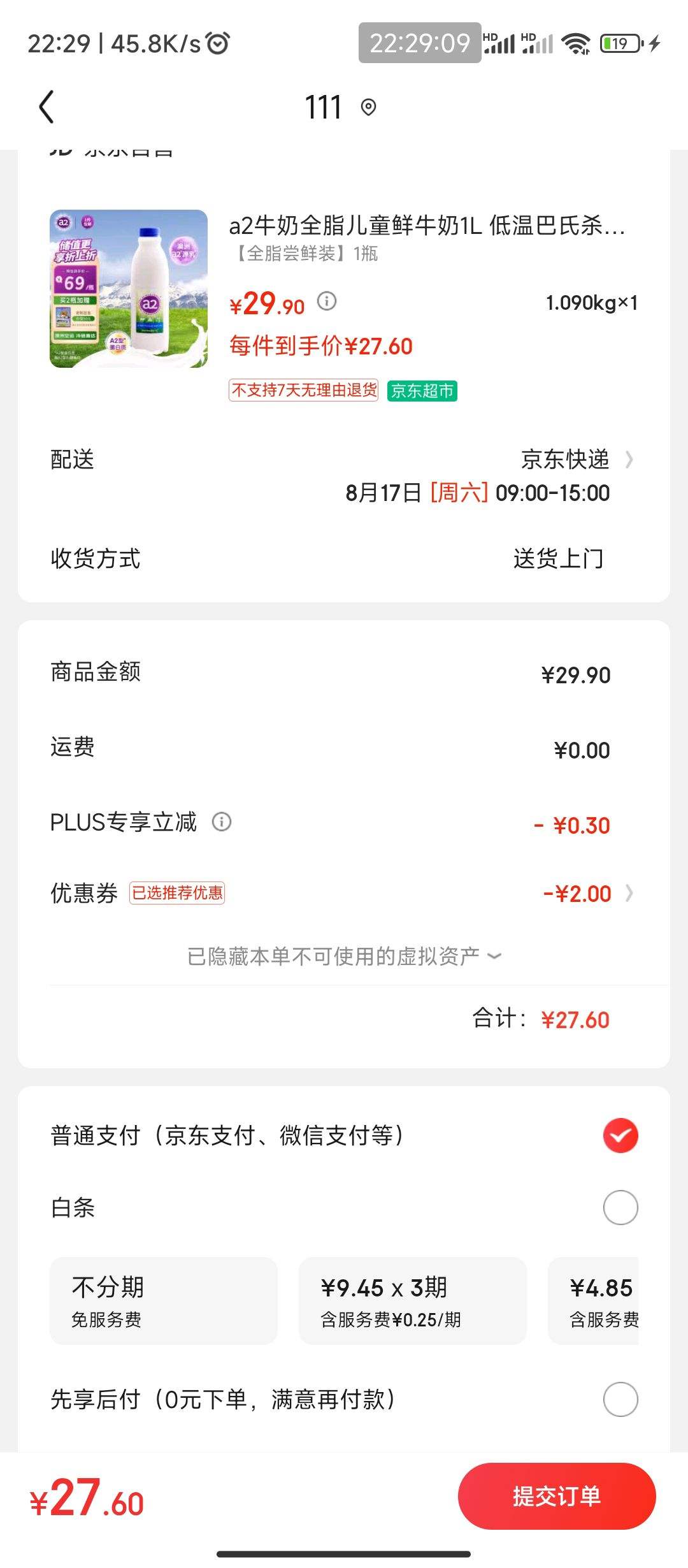The width and height of the screenshot is (688, 1568).
Task: Click the 京东超市 store badge
Action: tap(424, 391)
